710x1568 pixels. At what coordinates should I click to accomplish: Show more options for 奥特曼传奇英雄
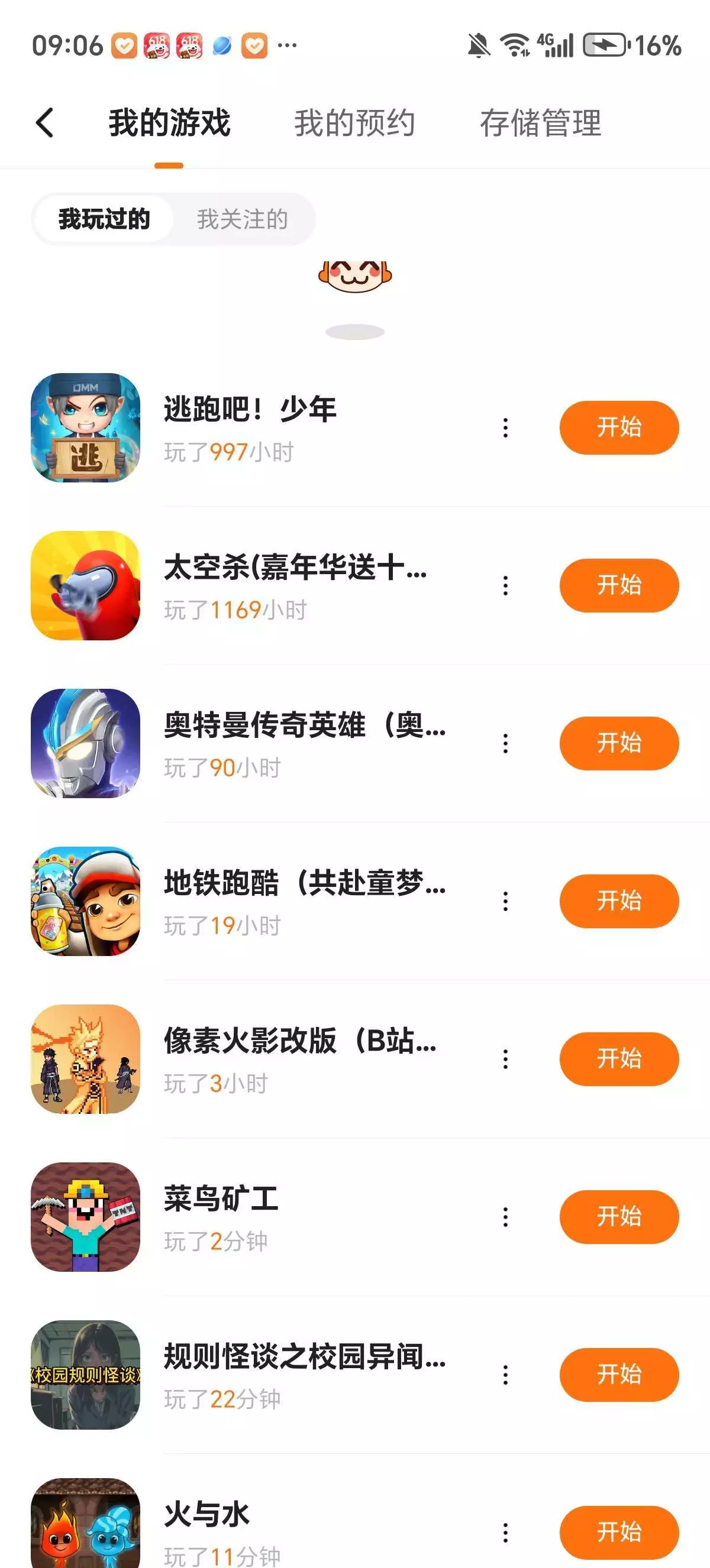tap(505, 743)
